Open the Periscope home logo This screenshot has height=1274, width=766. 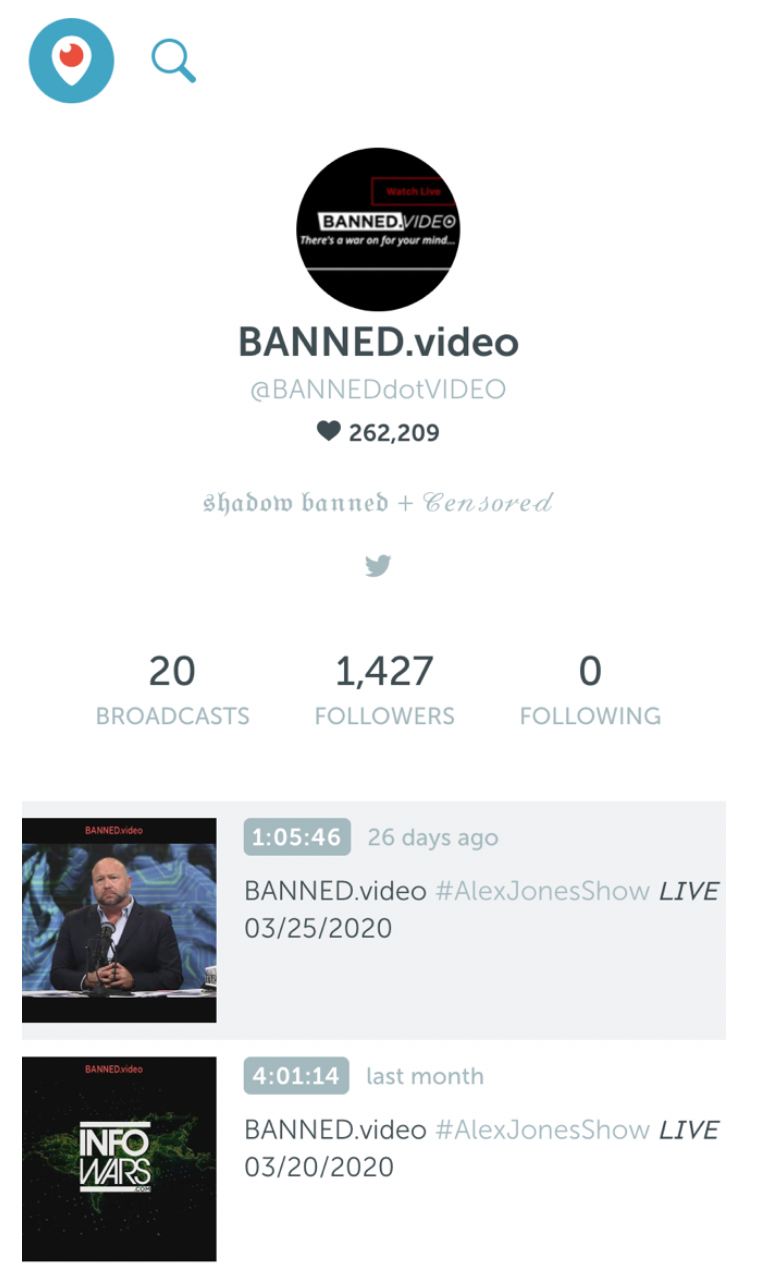tap(71, 60)
